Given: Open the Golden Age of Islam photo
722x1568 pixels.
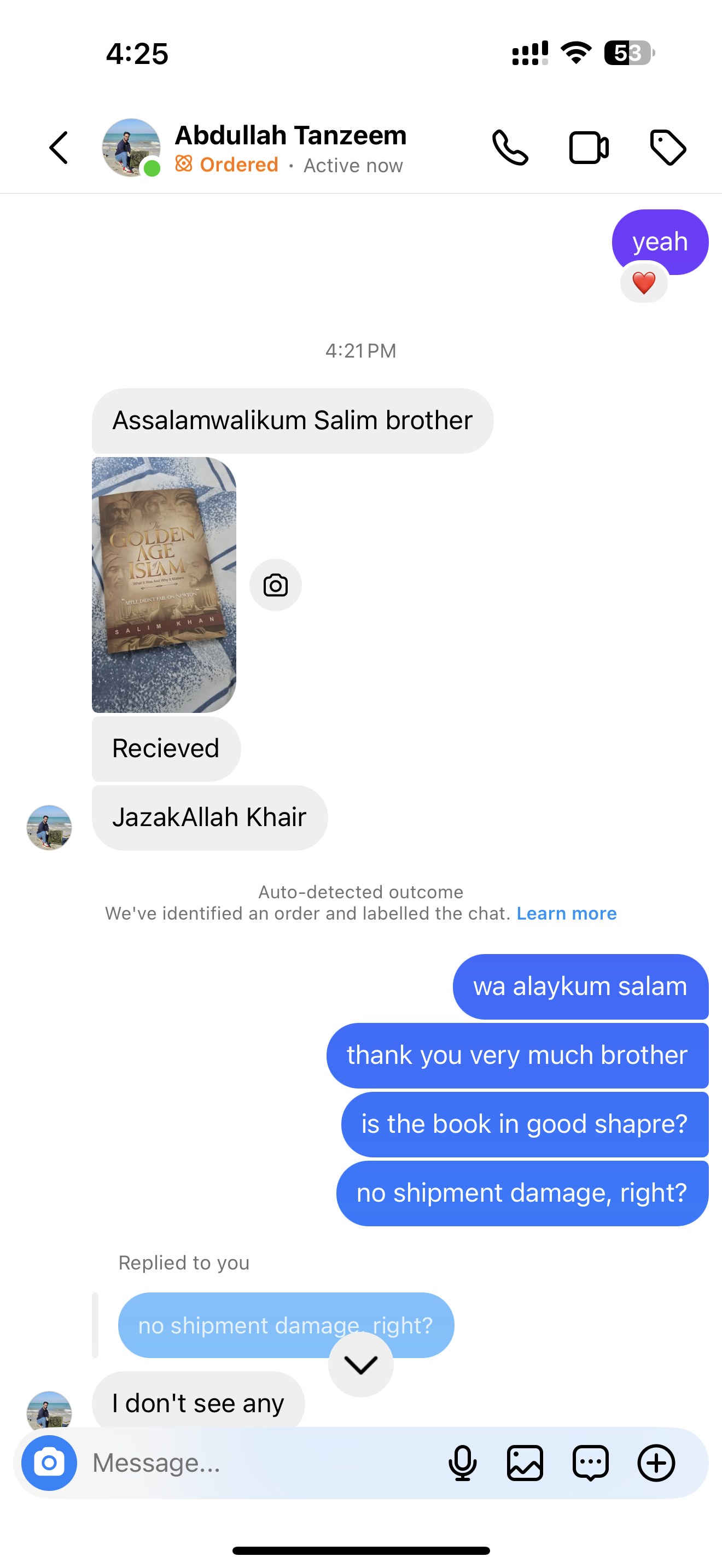Looking at the screenshot, I should tap(164, 584).
